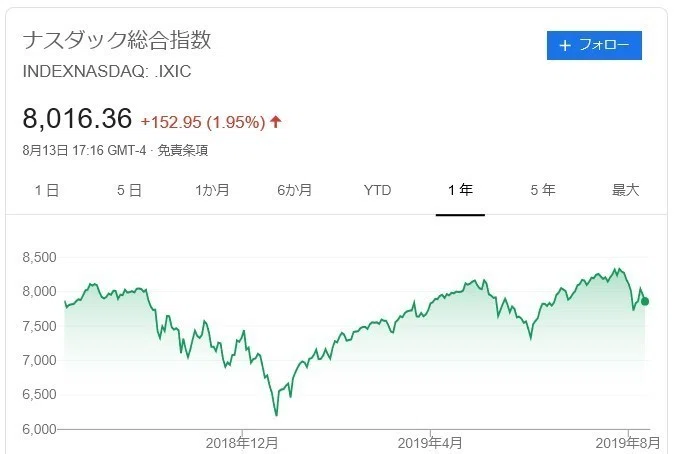Open the 免責条項 disclaimer link
Viewport: 678px width, 454px height.
182,150
